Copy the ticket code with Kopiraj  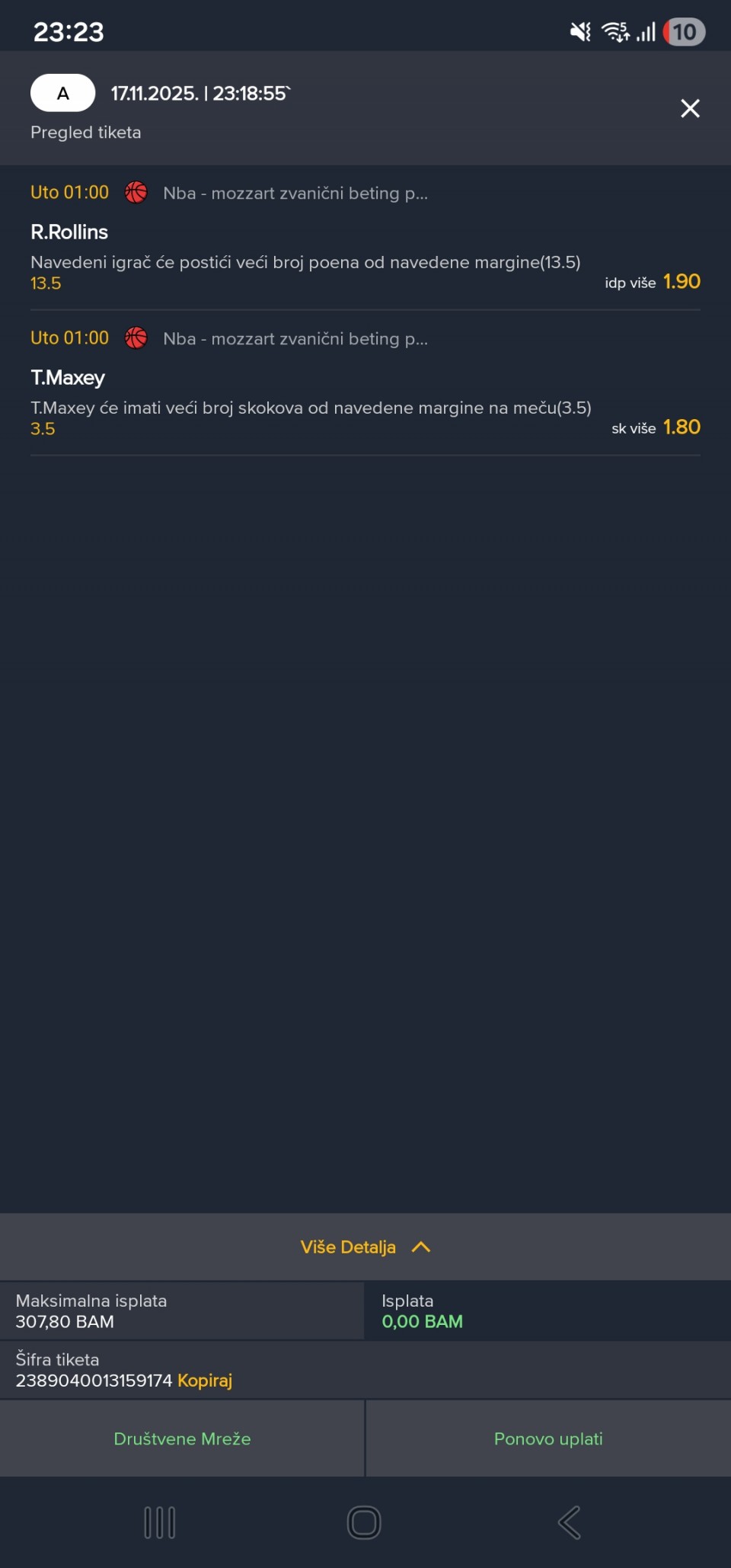click(205, 1381)
